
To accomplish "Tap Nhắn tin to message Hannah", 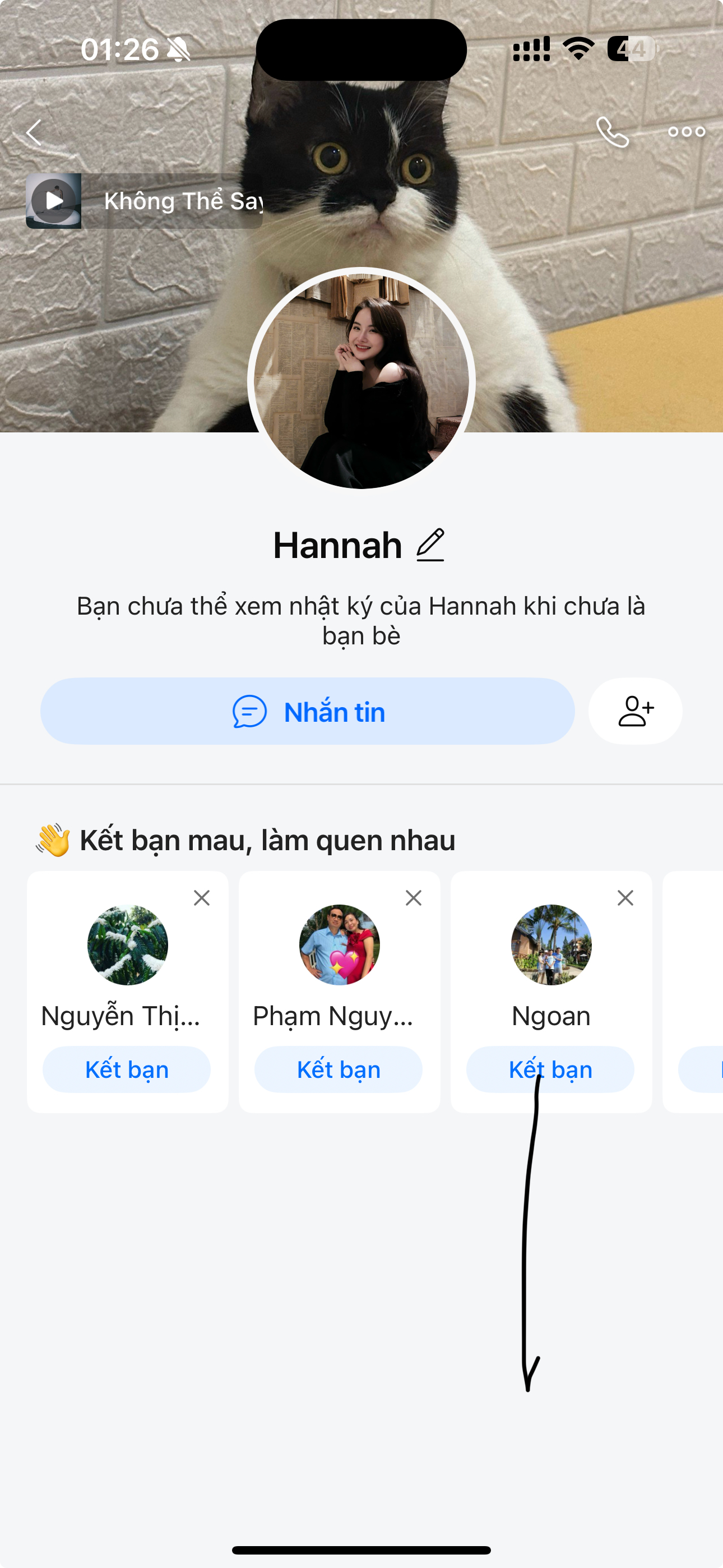I will pos(308,712).
